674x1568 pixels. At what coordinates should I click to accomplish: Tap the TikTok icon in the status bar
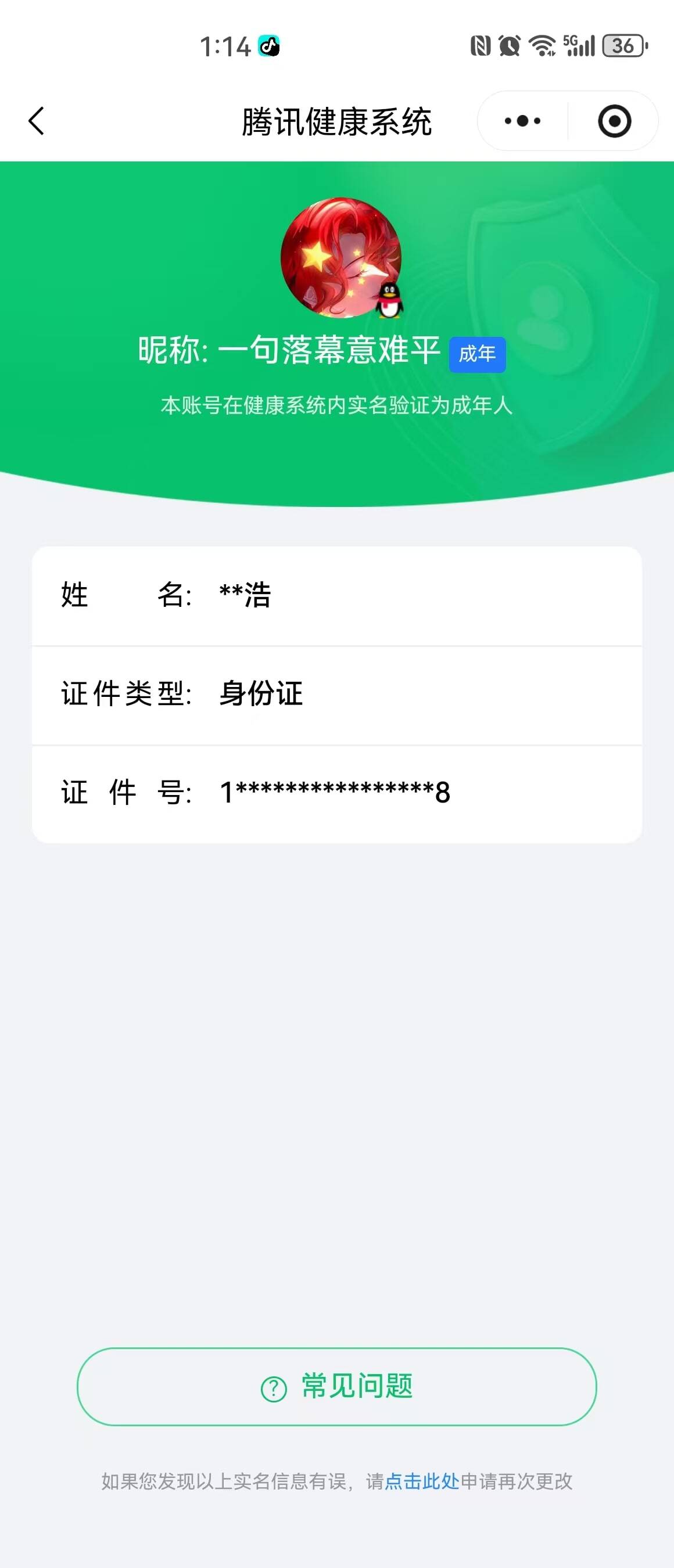(268, 46)
